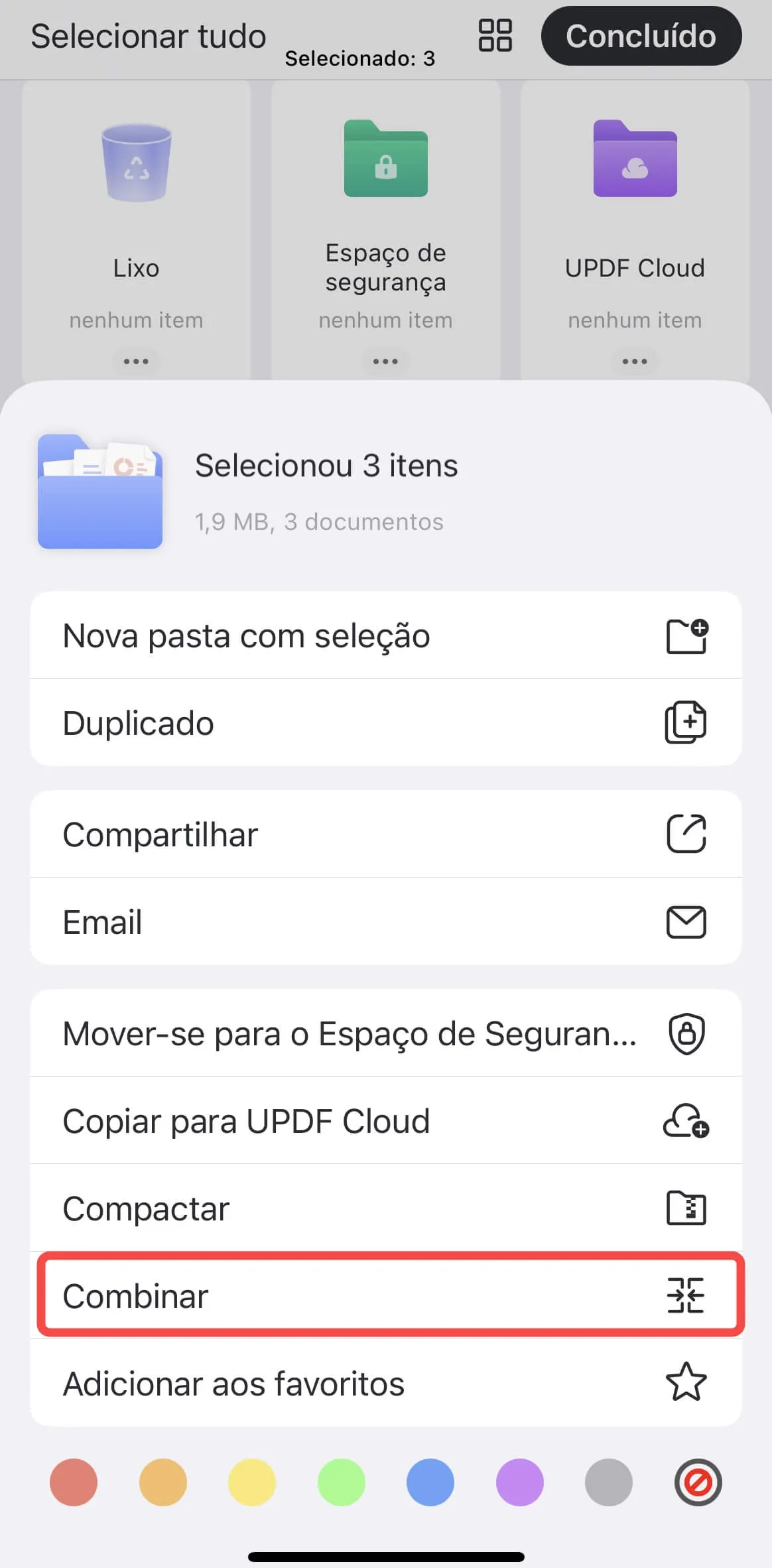This screenshot has width=772, height=1568.
Task: Pick the red label color swatch
Action: 74,1483
